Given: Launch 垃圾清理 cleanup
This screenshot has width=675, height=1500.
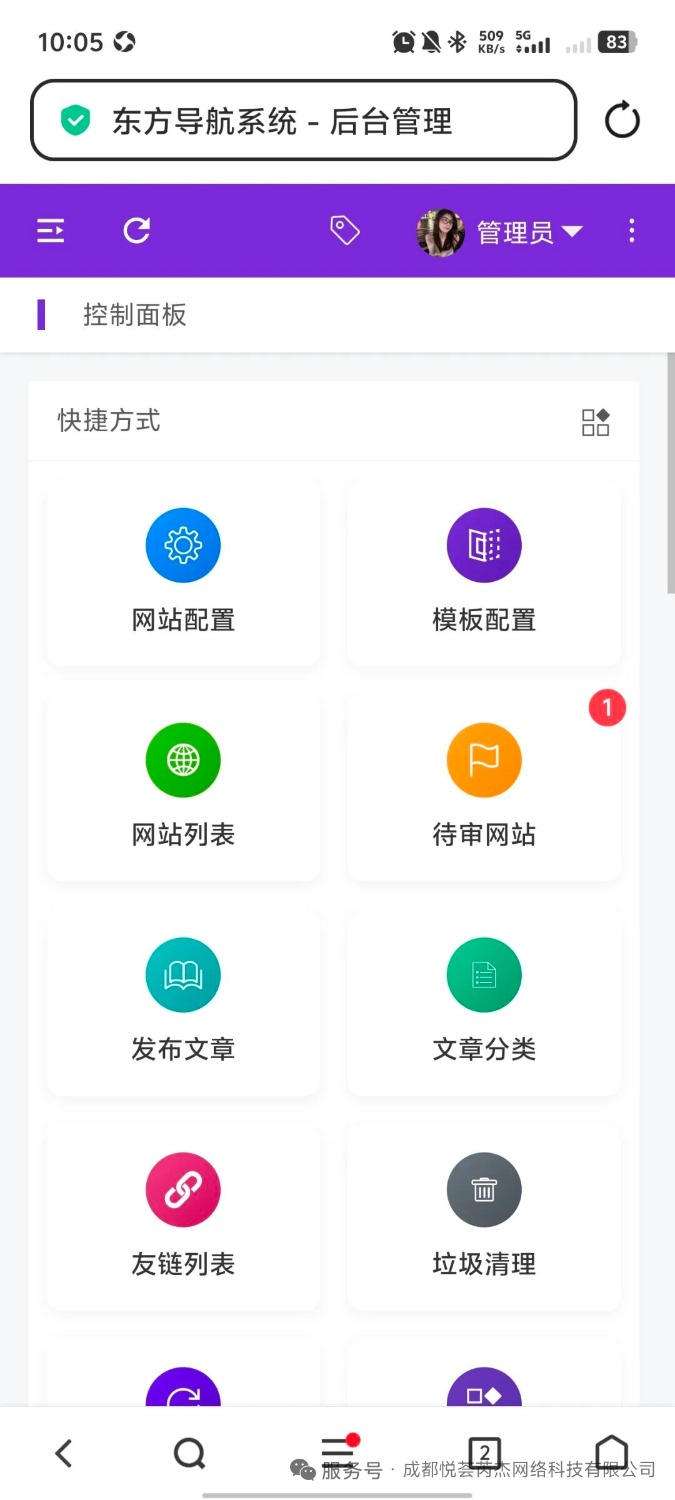Looking at the screenshot, I should coord(484,1217).
